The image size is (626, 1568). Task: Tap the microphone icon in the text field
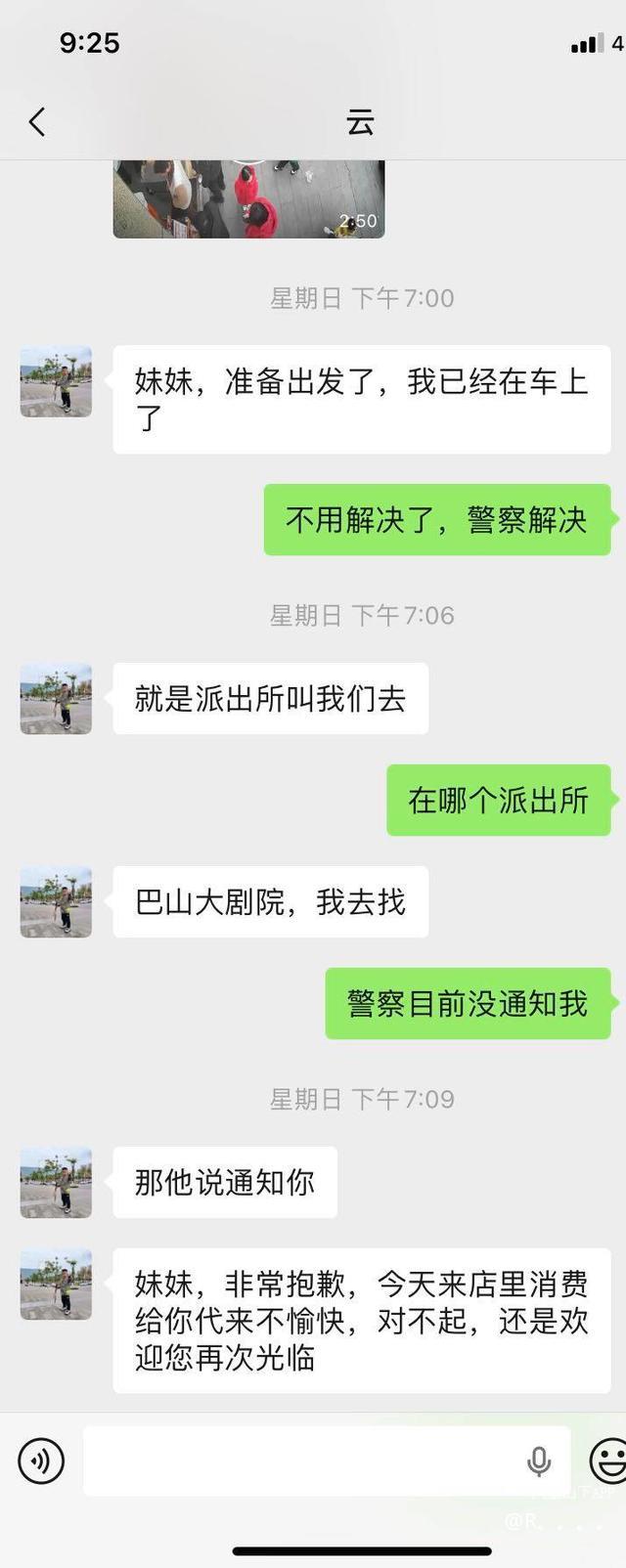click(538, 1460)
